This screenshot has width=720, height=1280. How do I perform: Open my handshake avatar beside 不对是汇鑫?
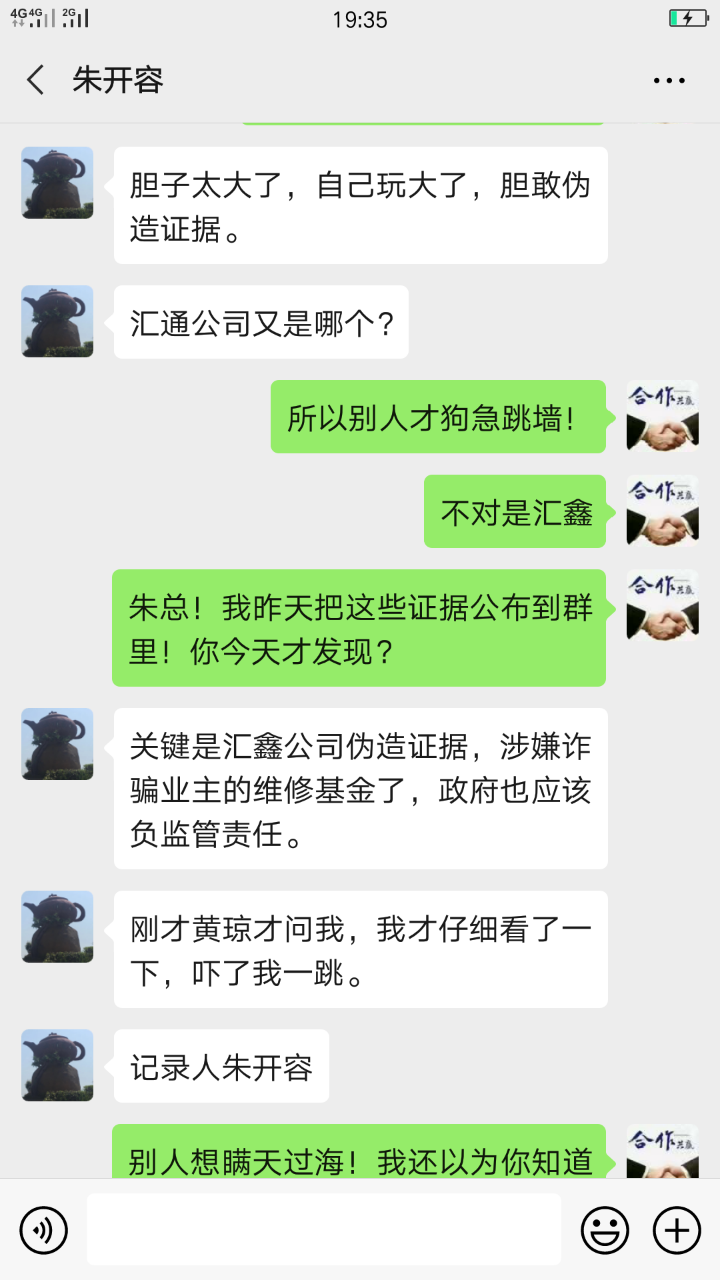pyautogui.click(x=662, y=511)
